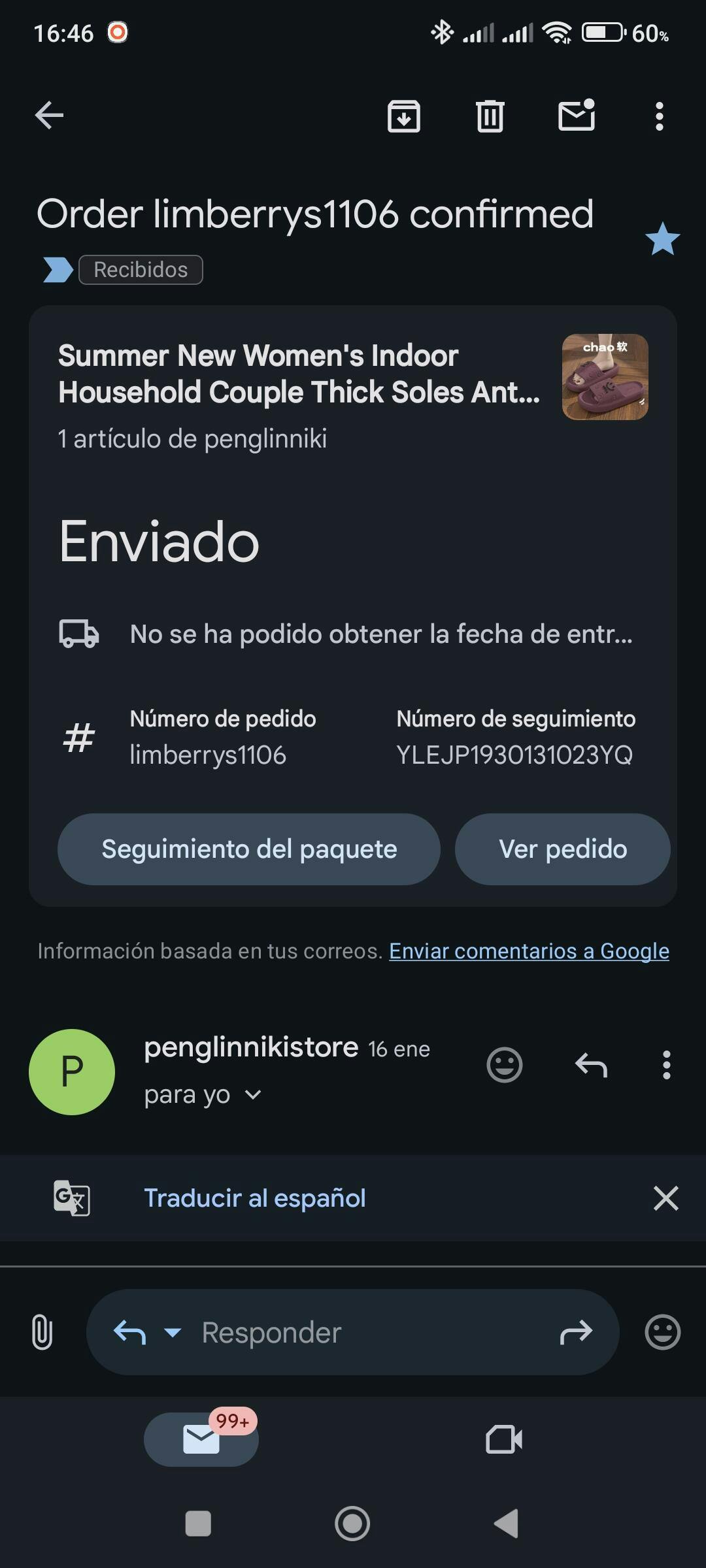Unstar this email
Viewport: 706px width, 1568px height.
point(662,238)
